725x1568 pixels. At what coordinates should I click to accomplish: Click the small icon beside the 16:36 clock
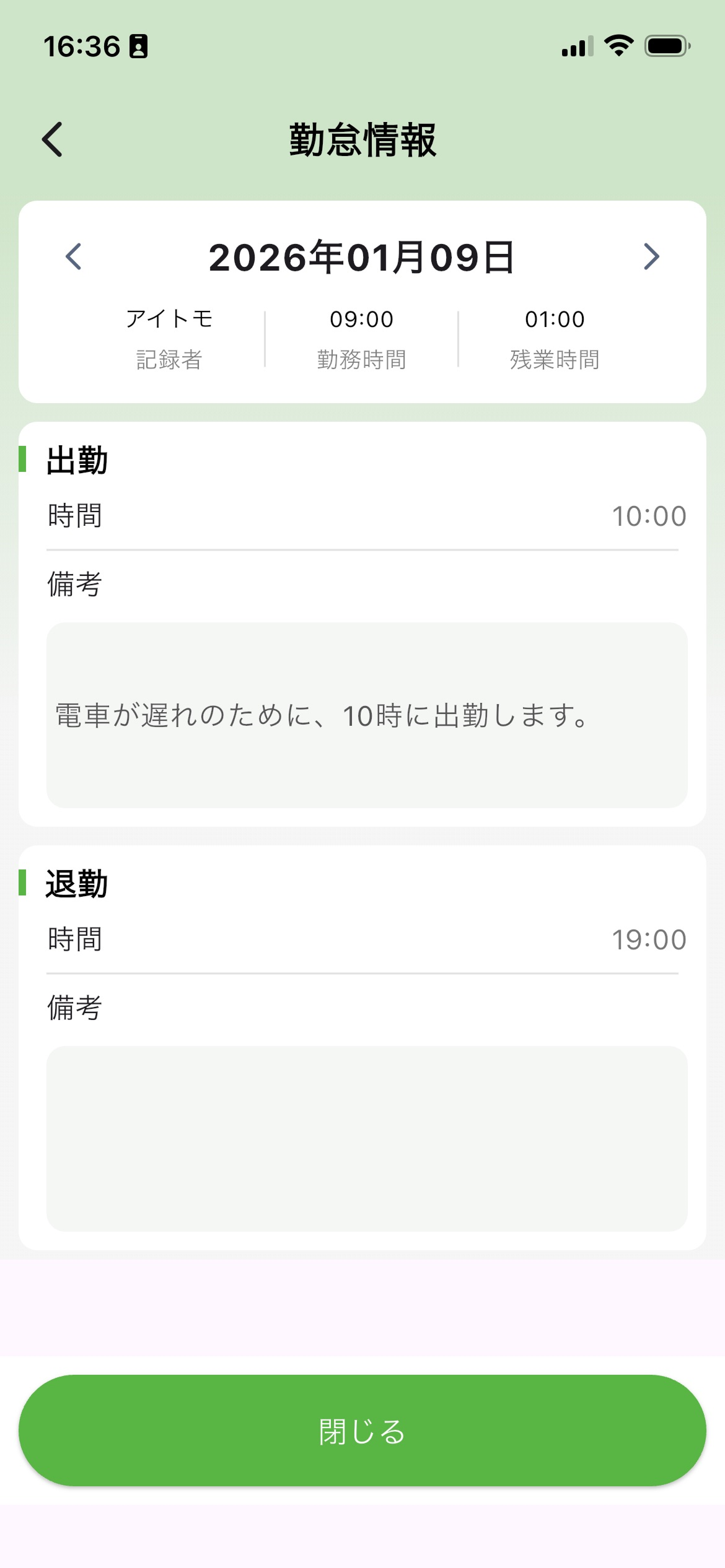139,46
